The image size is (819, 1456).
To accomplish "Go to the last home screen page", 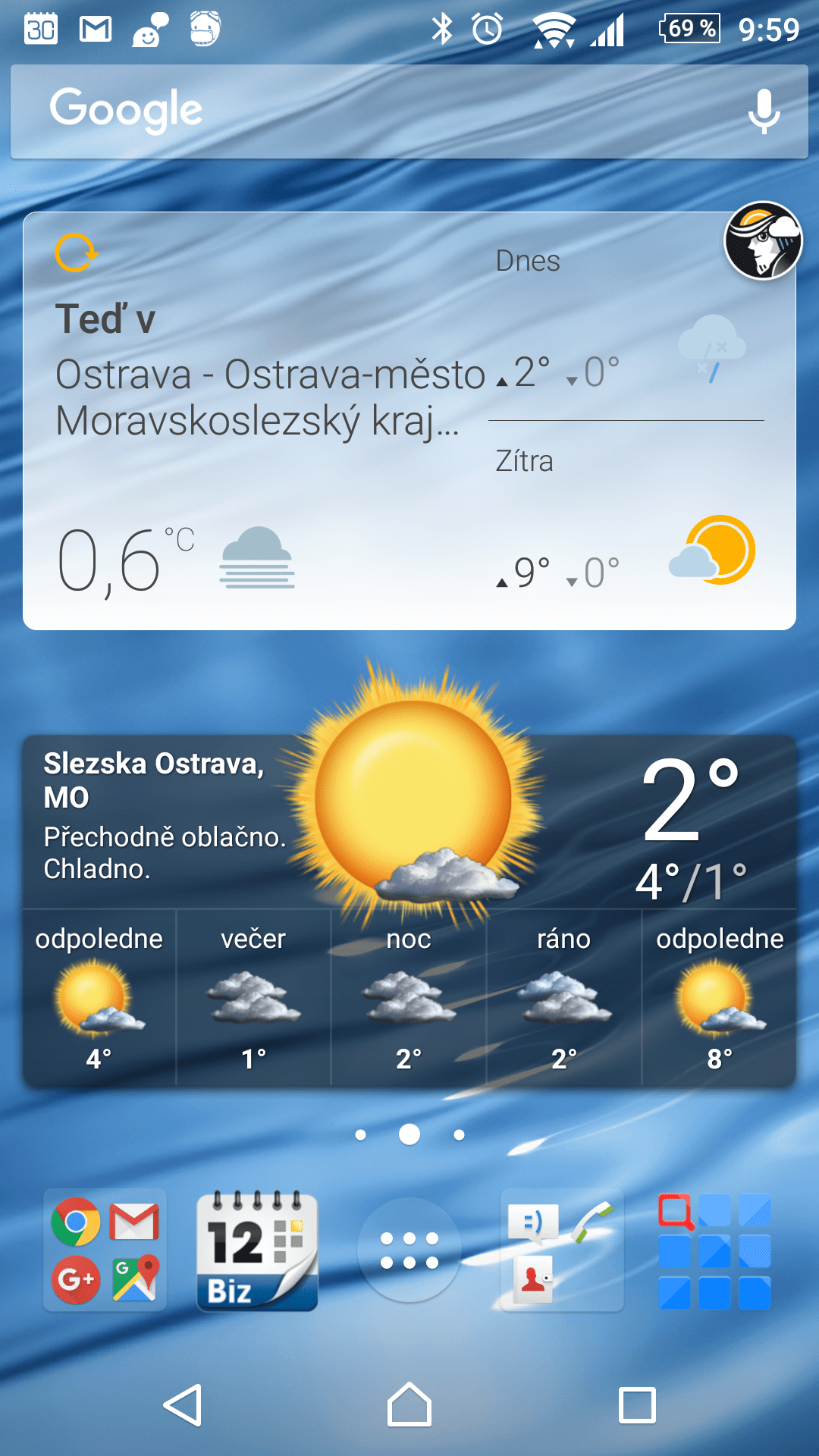I will (x=459, y=1134).
